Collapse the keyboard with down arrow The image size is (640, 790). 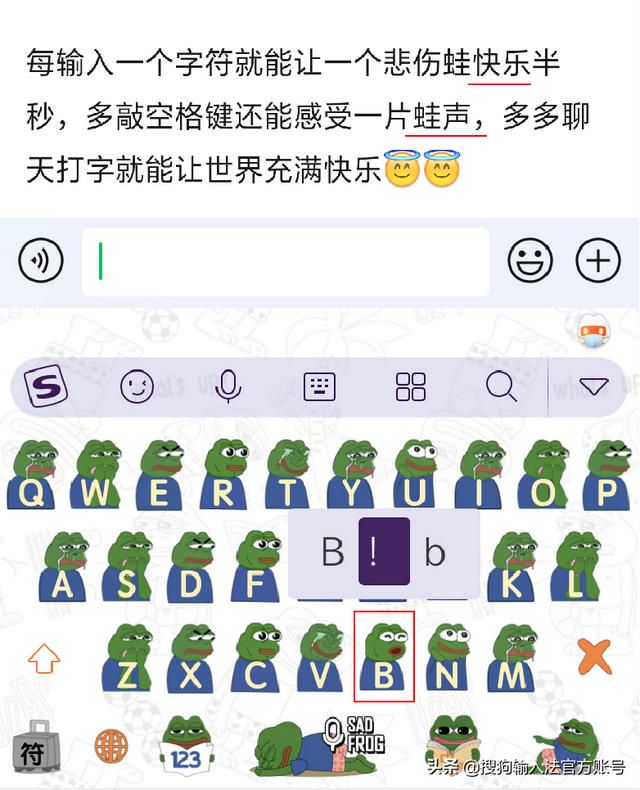click(x=594, y=386)
